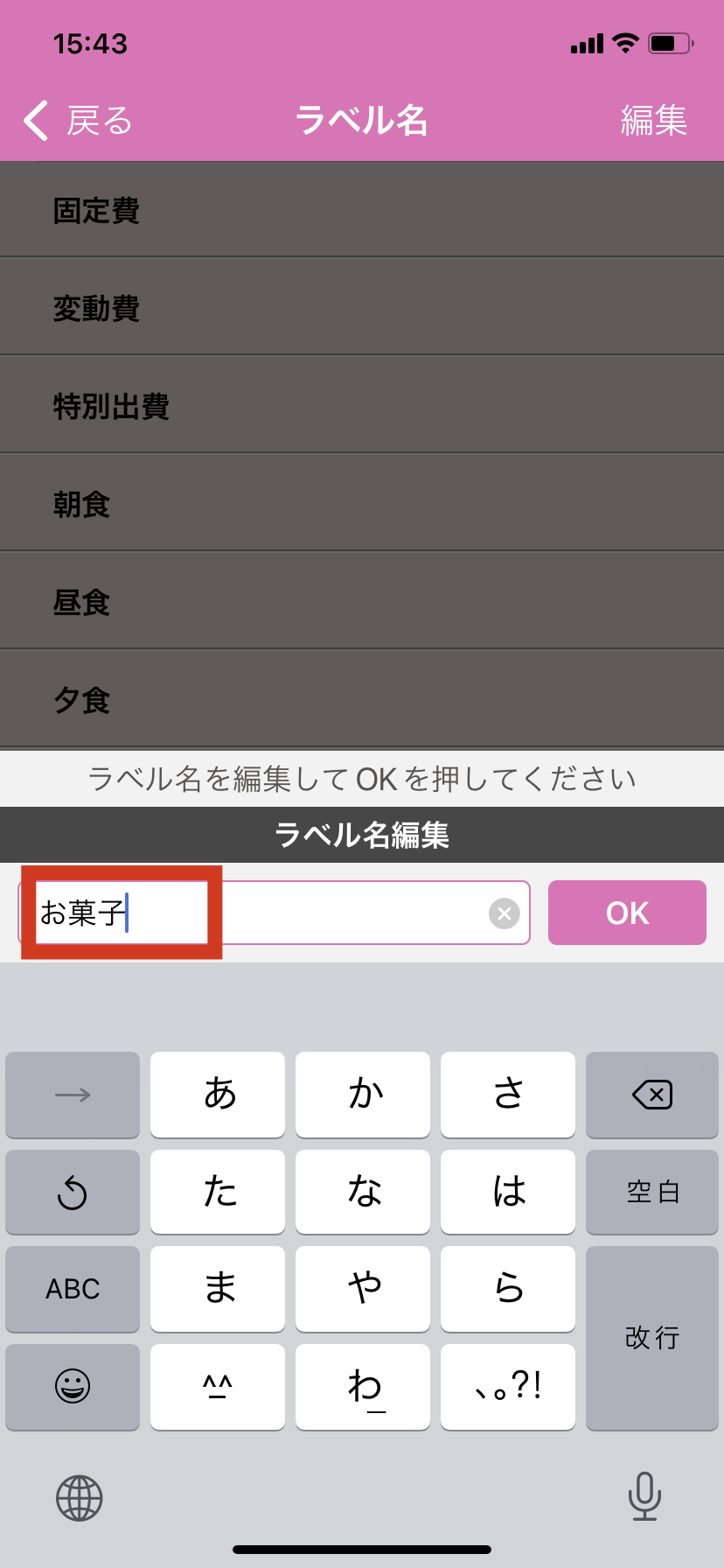Image resolution: width=724 pixels, height=1568 pixels.
Task: Tap 編集 in the top bar
Action: pyautogui.click(x=653, y=121)
